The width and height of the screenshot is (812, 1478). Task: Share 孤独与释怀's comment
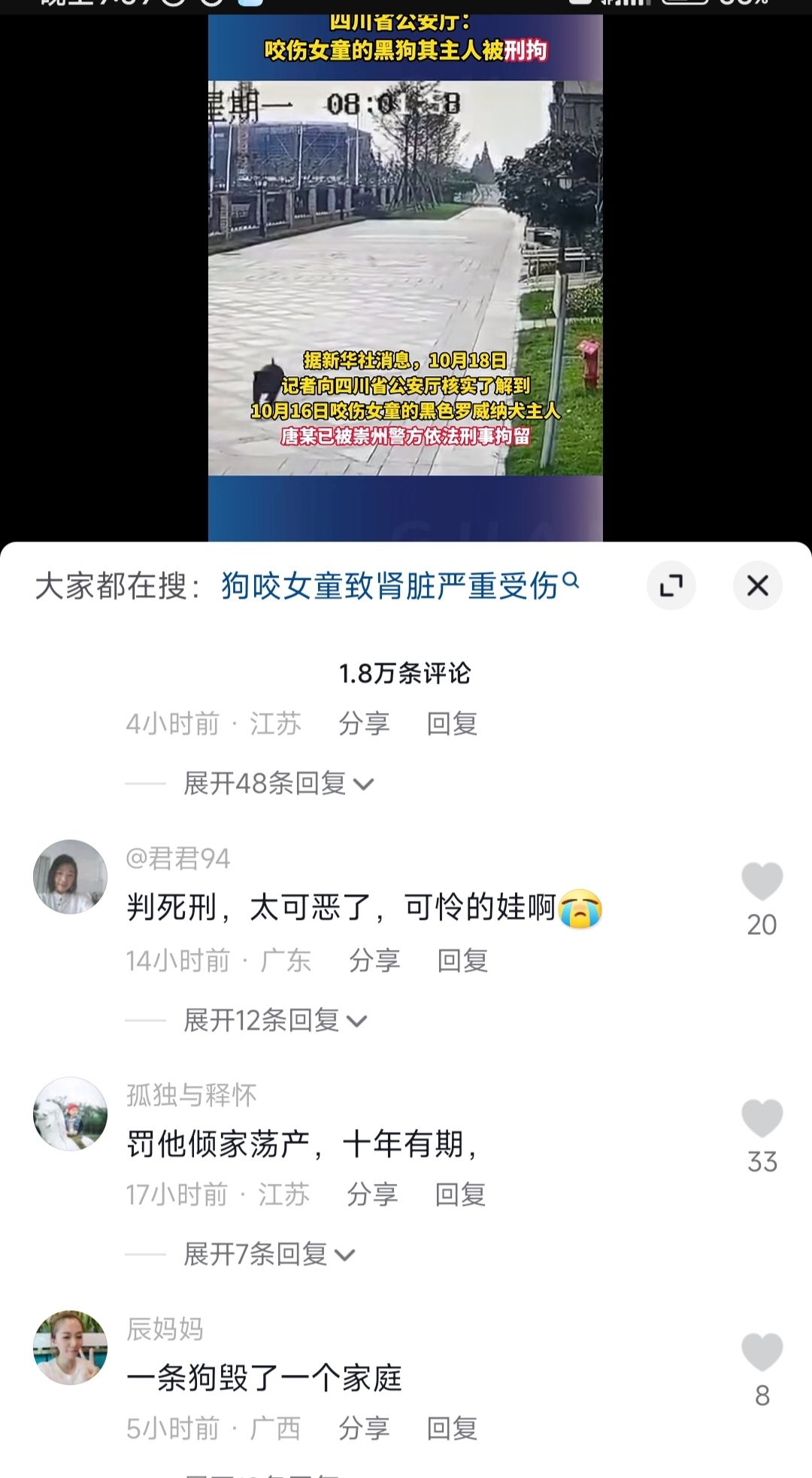(x=371, y=1194)
